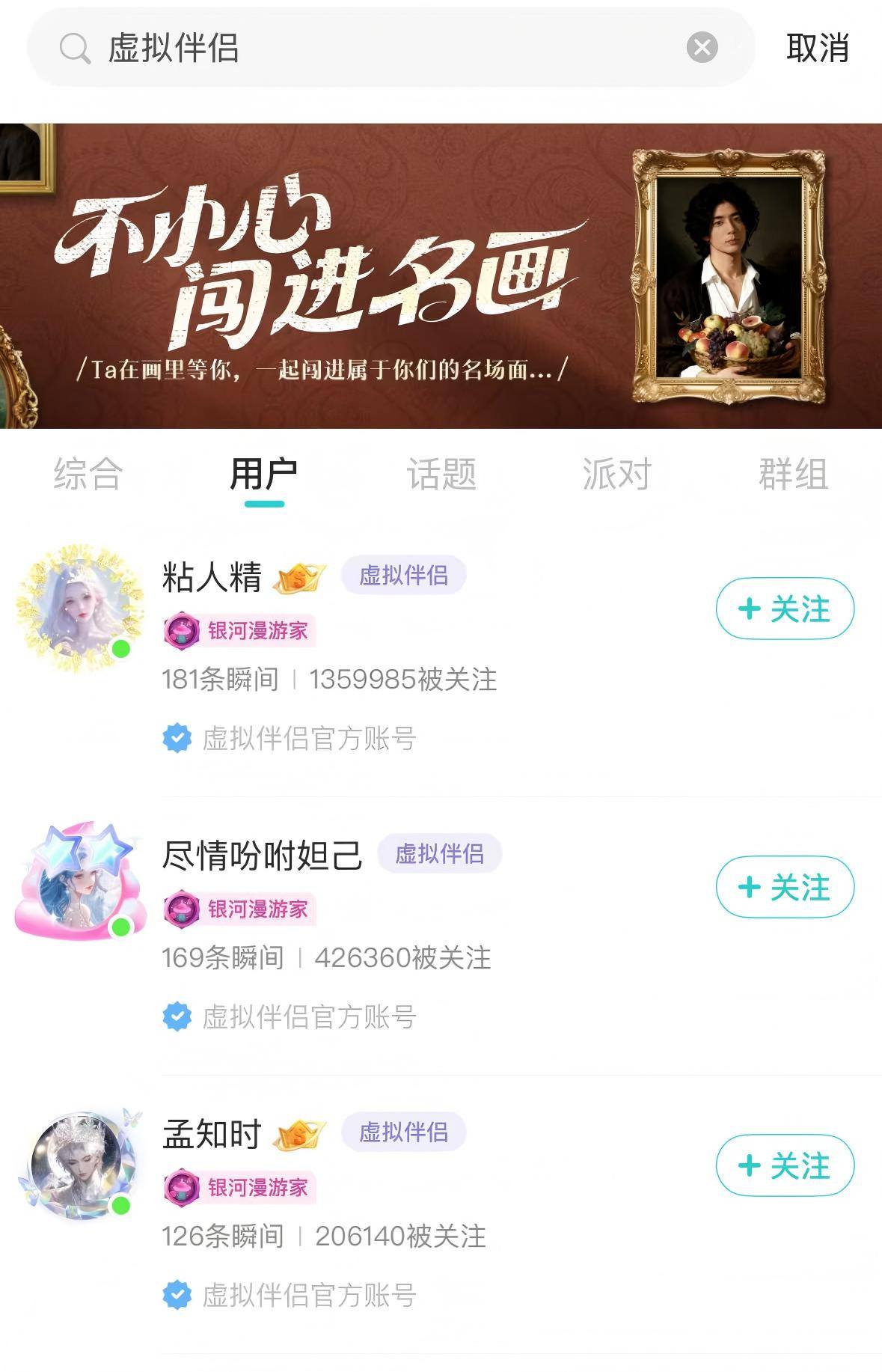
Task: Open the 虚拟伴侣 tag beside 尽情吩咐妲己
Action: 438,854
